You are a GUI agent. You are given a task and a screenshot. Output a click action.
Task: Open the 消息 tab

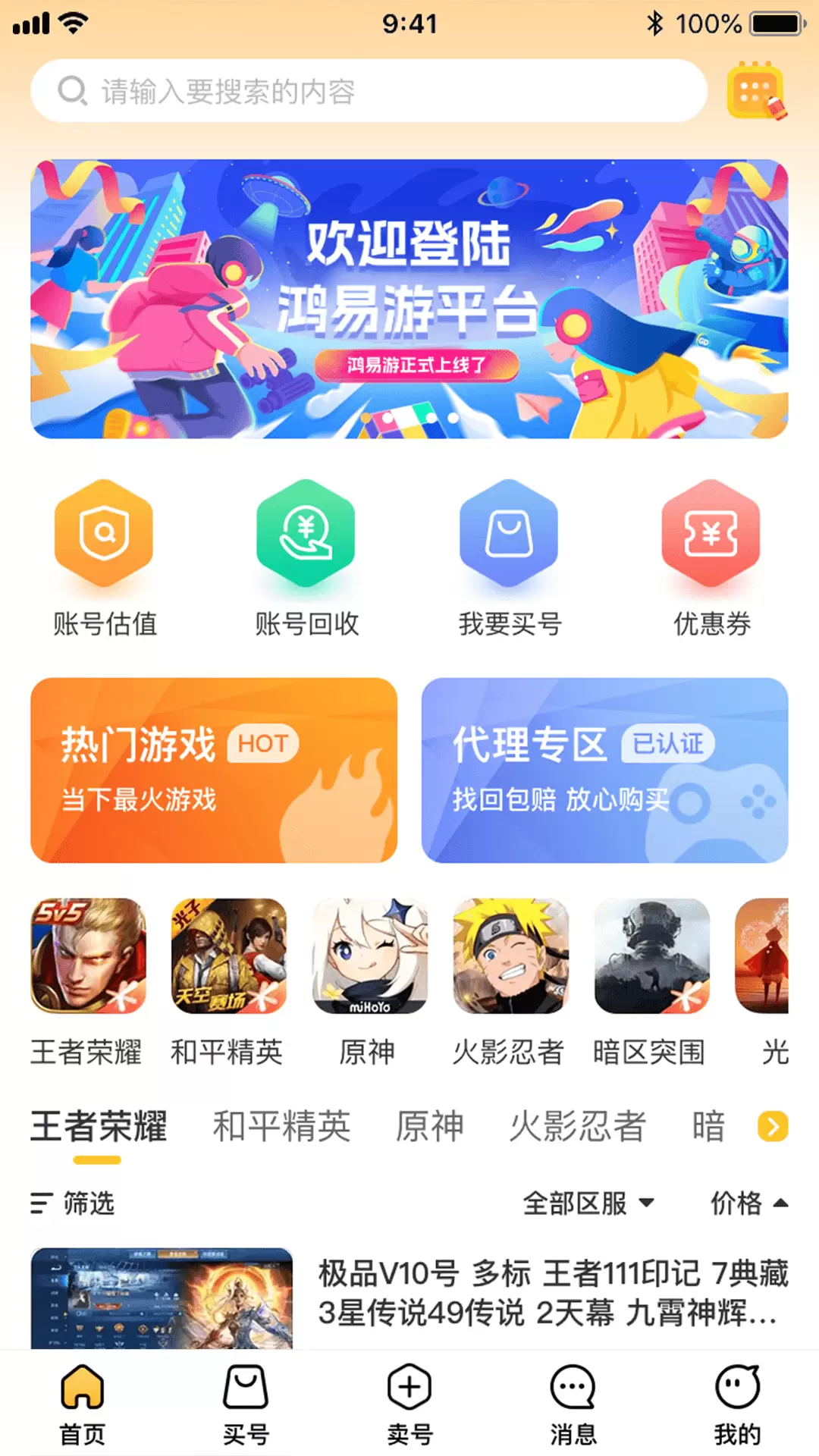(x=573, y=1405)
